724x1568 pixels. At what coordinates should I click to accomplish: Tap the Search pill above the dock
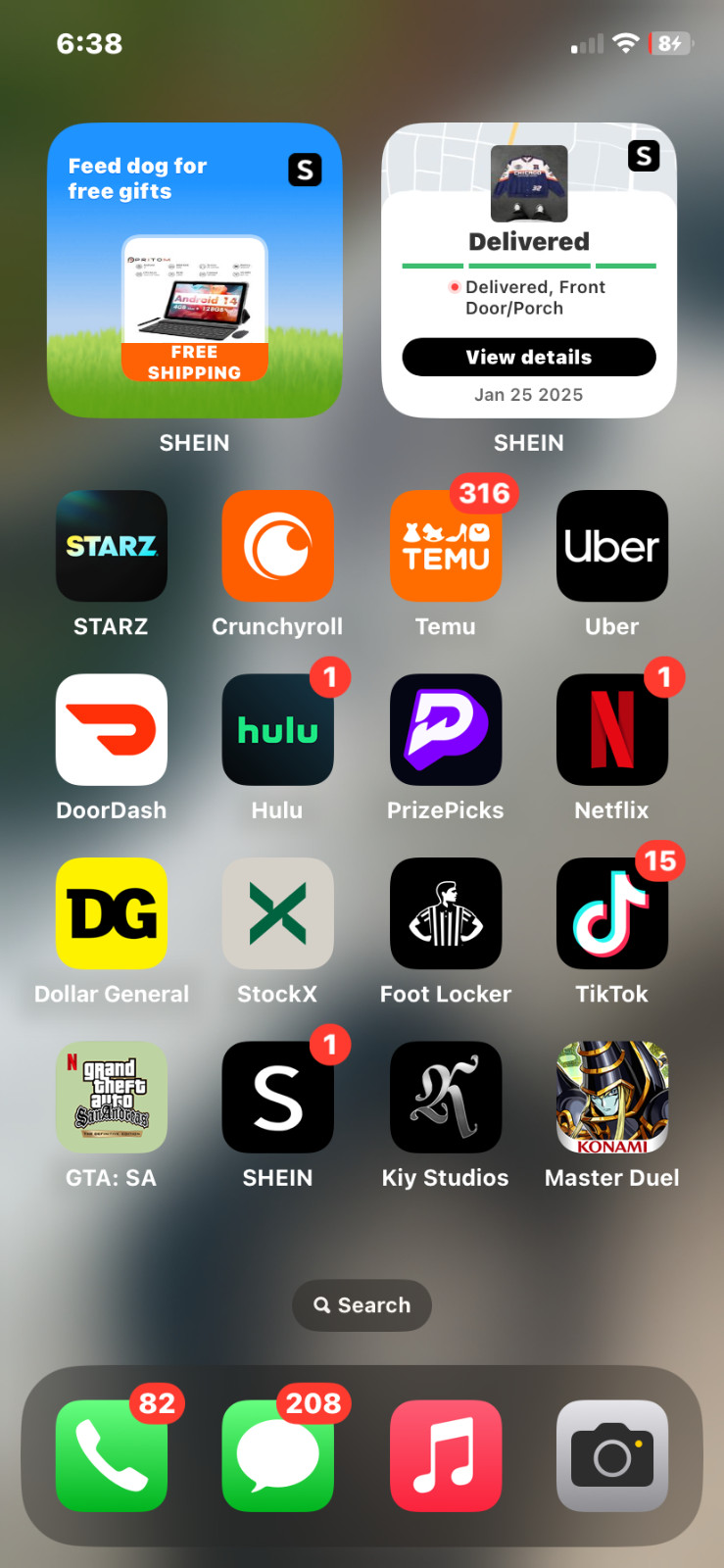pyautogui.click(x=362, y=1305)
